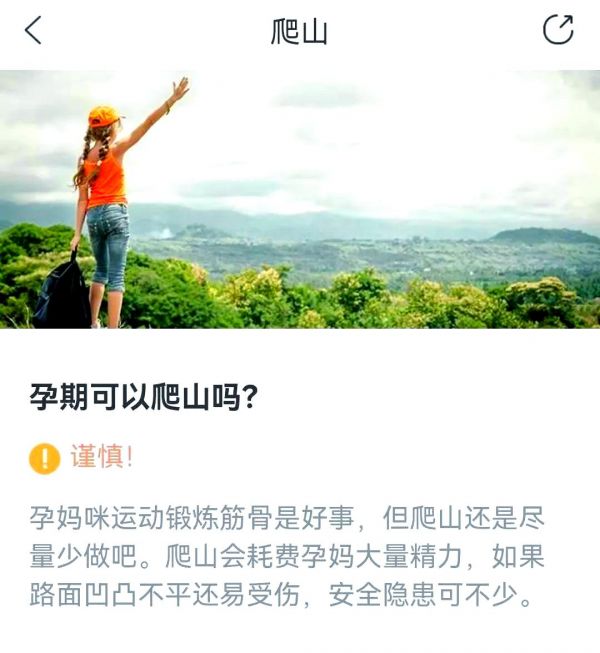Share this 爬山 article
The width and height of the screenshot is (600, 653).
coord(558,30)
